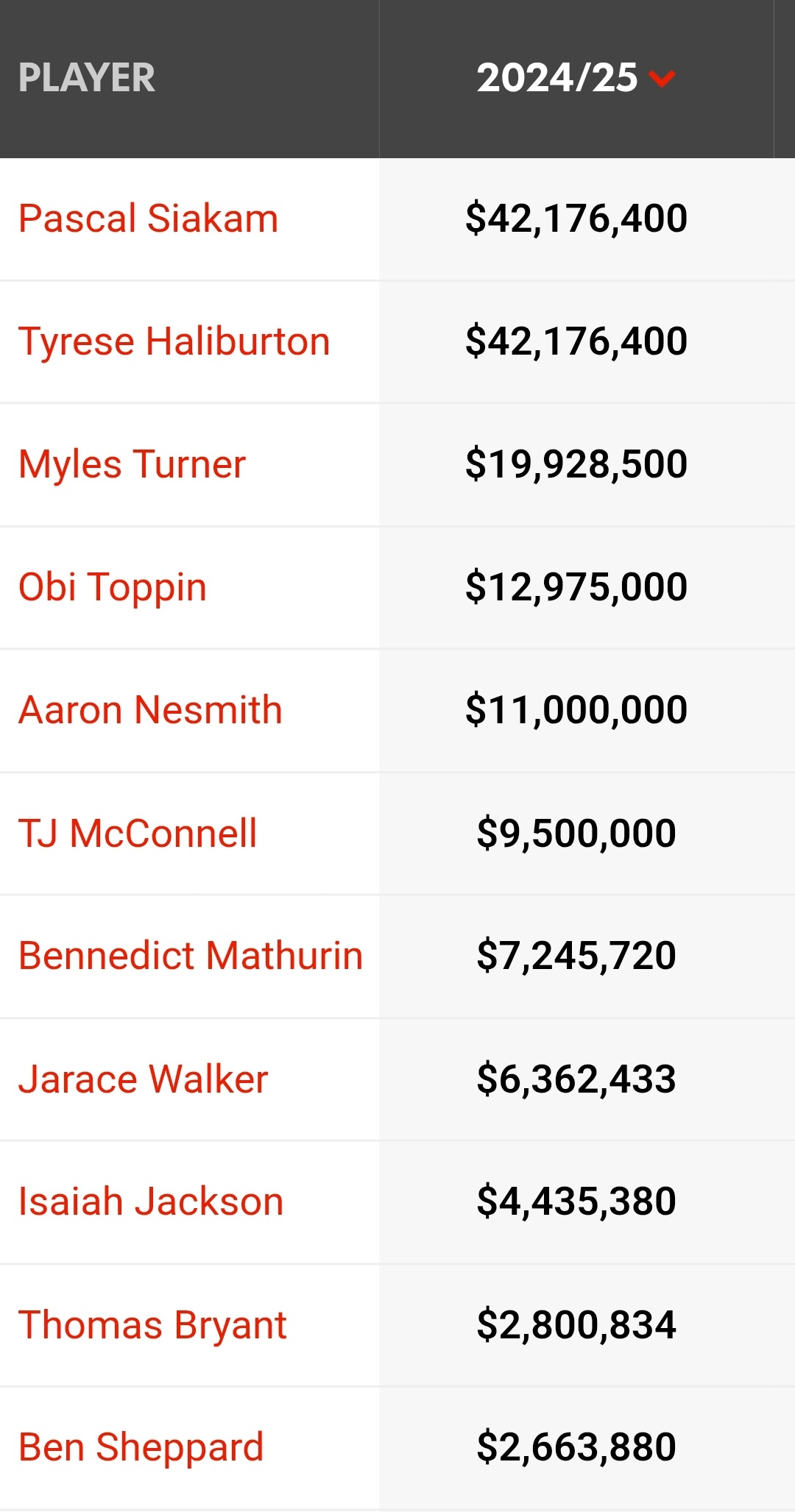View Myles Turner's profile

132,465
